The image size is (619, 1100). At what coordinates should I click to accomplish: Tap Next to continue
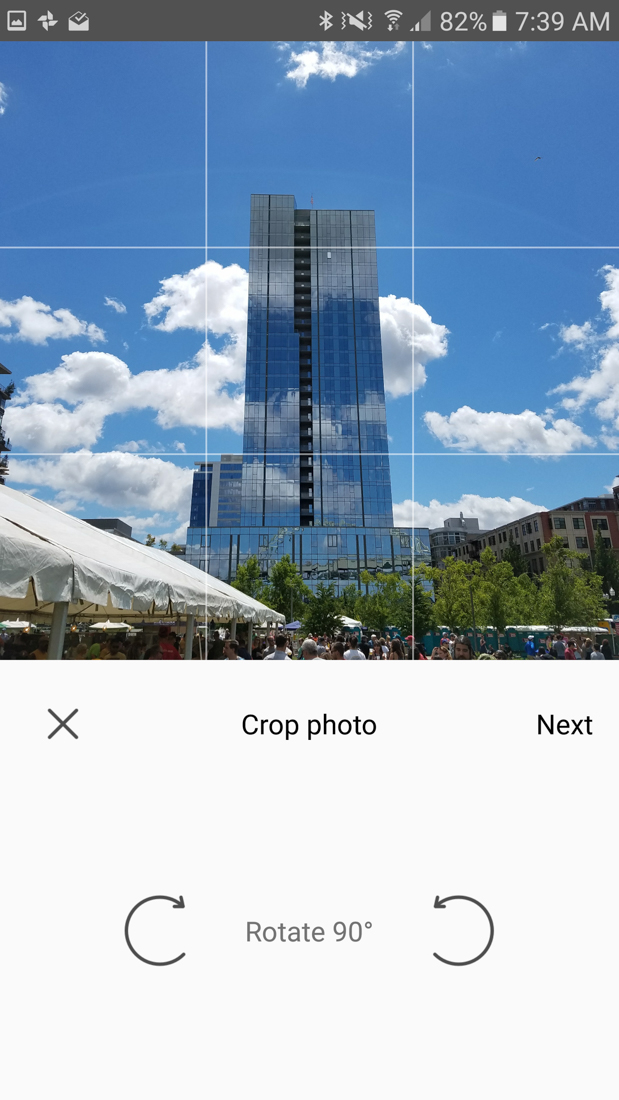[x=564, y=725]
